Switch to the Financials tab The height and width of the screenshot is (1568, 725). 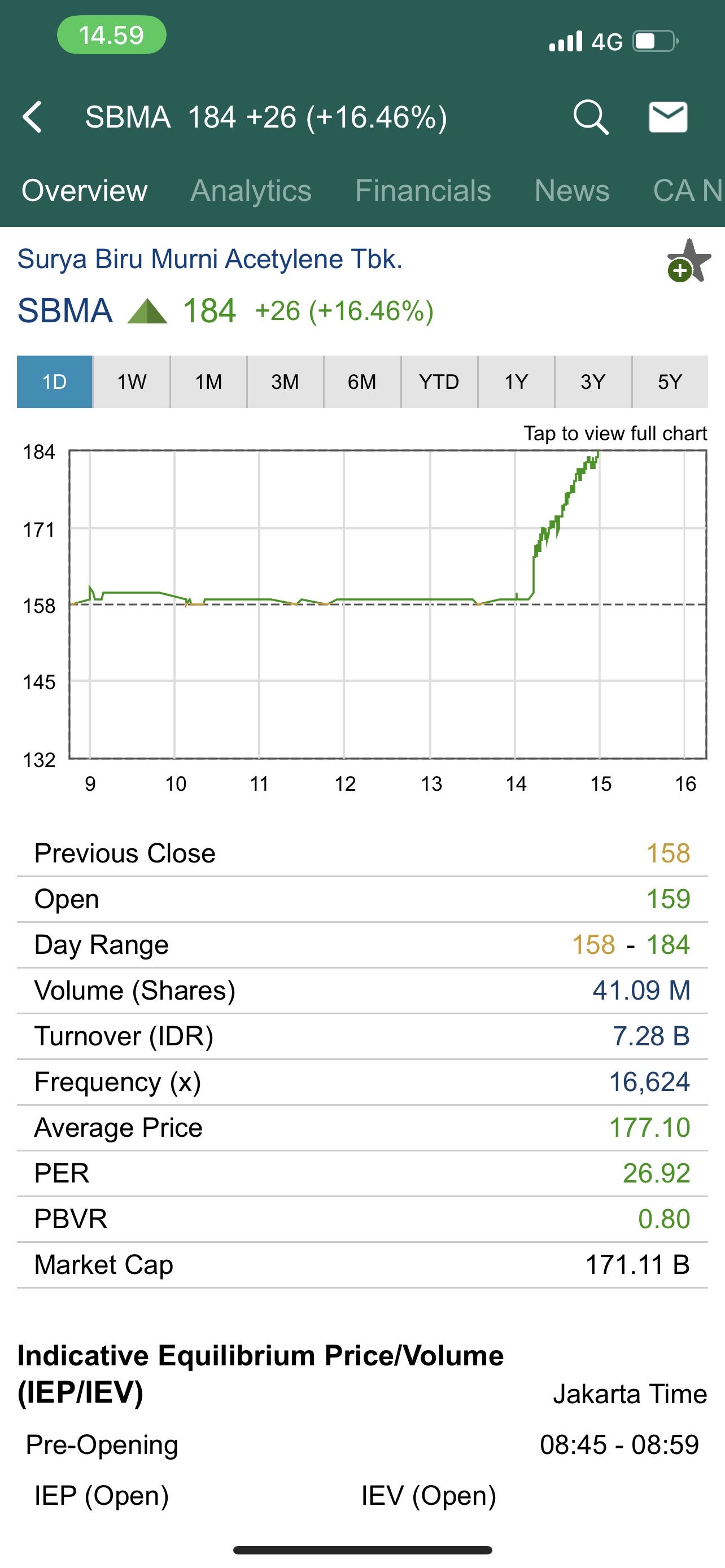(x=422, y=191)
